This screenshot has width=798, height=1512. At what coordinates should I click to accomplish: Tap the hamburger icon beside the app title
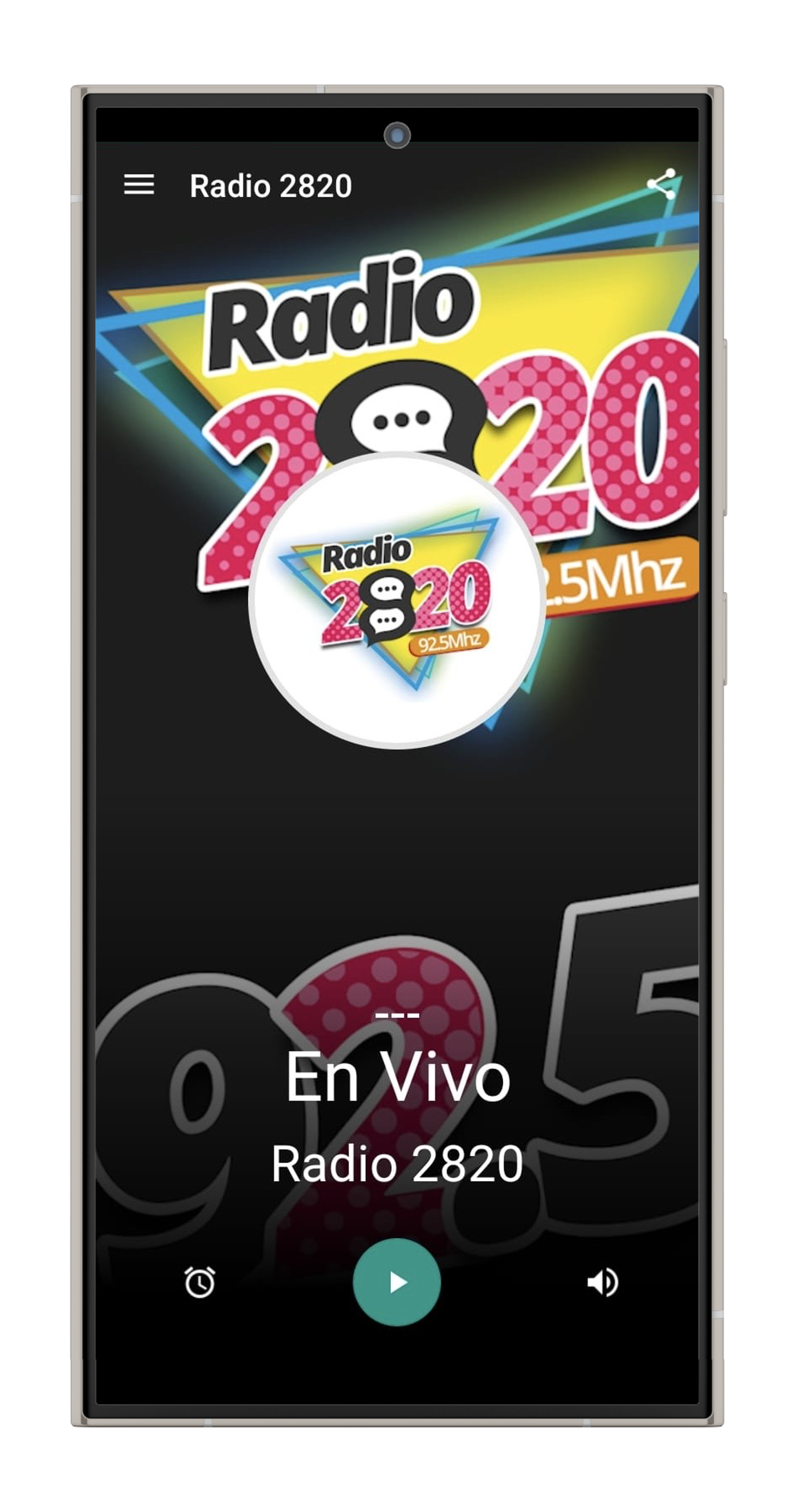(x=140, y=185)
